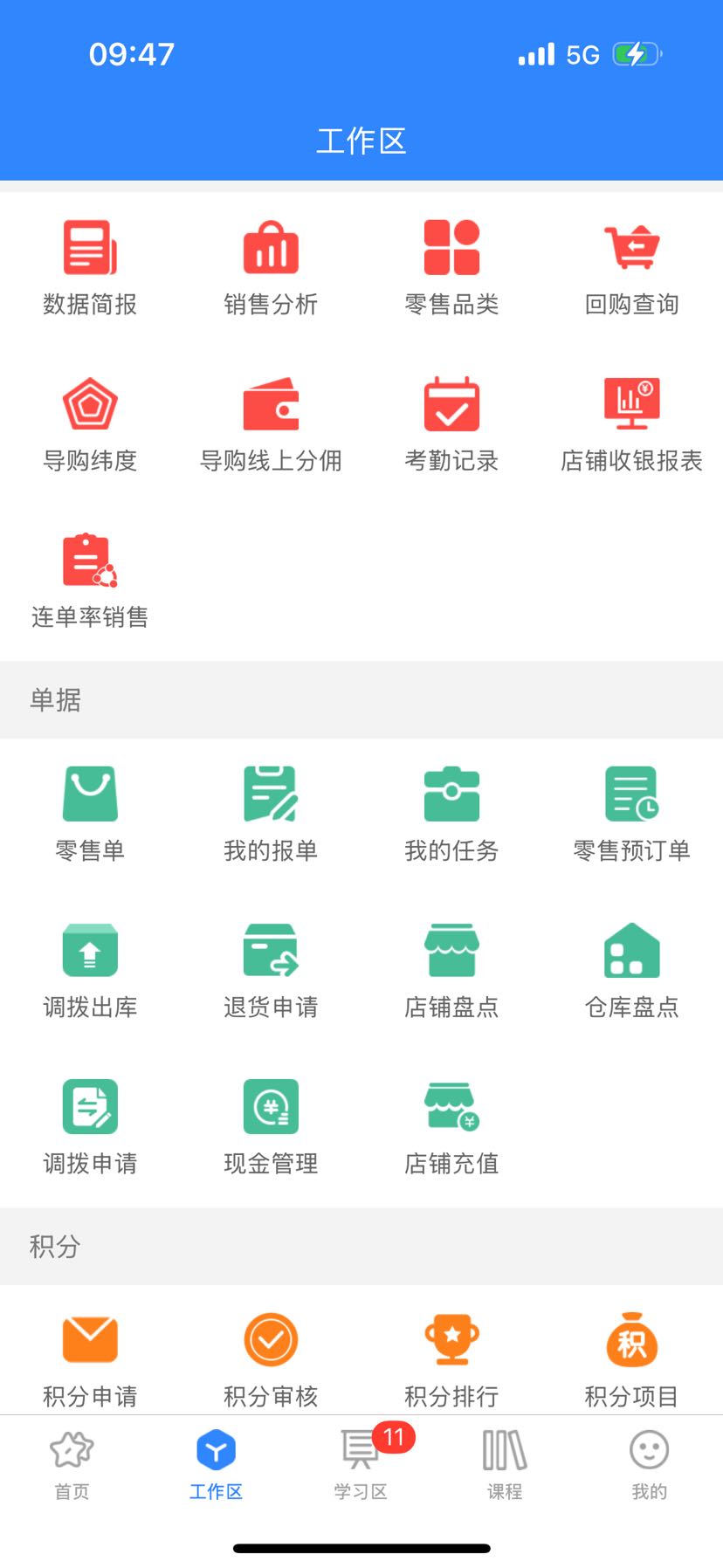Switch to the 学习区 tab
Screen dimensions: 723x1568
[361, 1464]
